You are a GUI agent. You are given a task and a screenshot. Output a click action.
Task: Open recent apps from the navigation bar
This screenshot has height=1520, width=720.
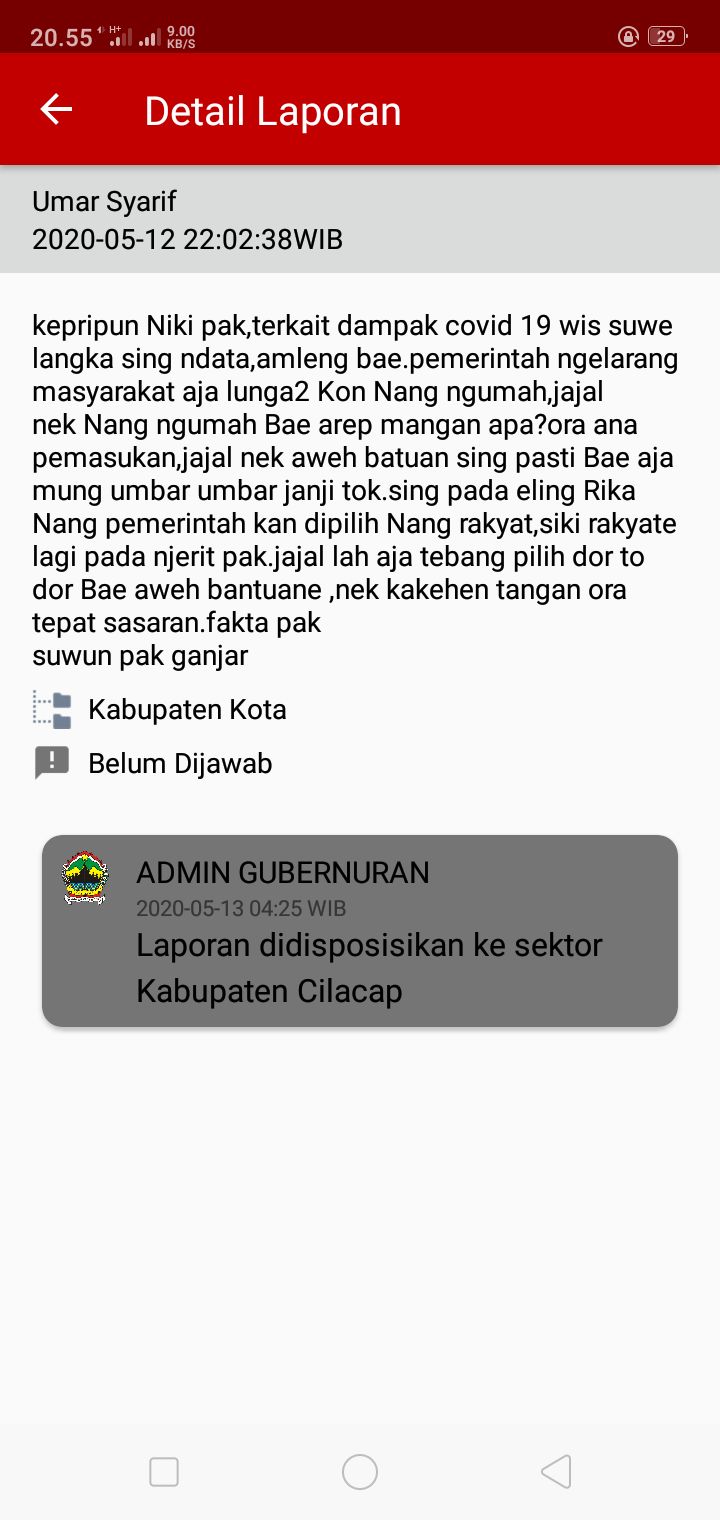tap(164, 1472)
